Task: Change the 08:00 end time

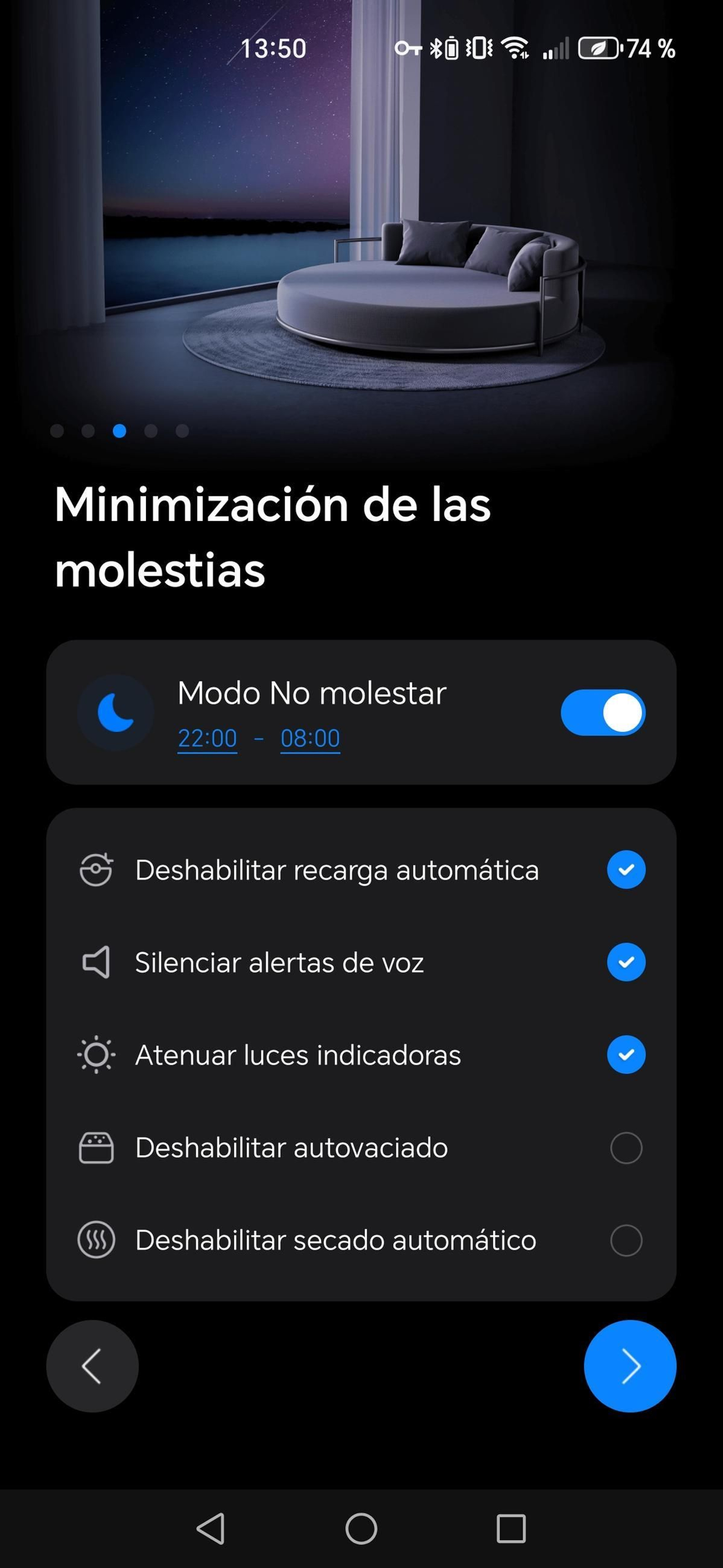Action: coord(310,738)
